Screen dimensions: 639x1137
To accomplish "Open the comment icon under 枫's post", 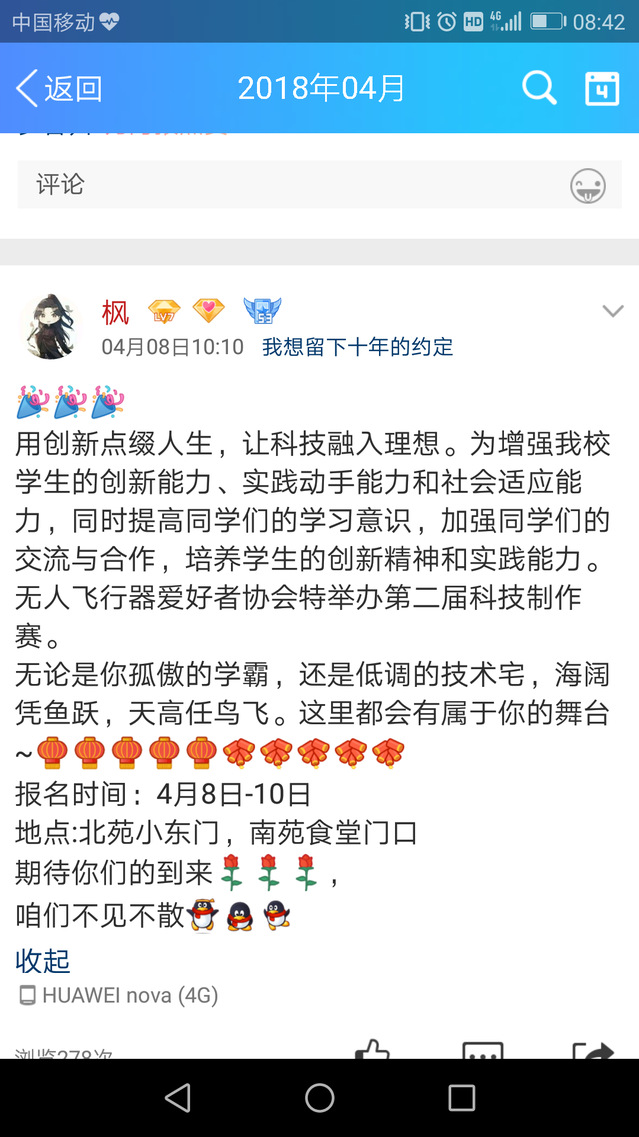I will click(482, 1050).
